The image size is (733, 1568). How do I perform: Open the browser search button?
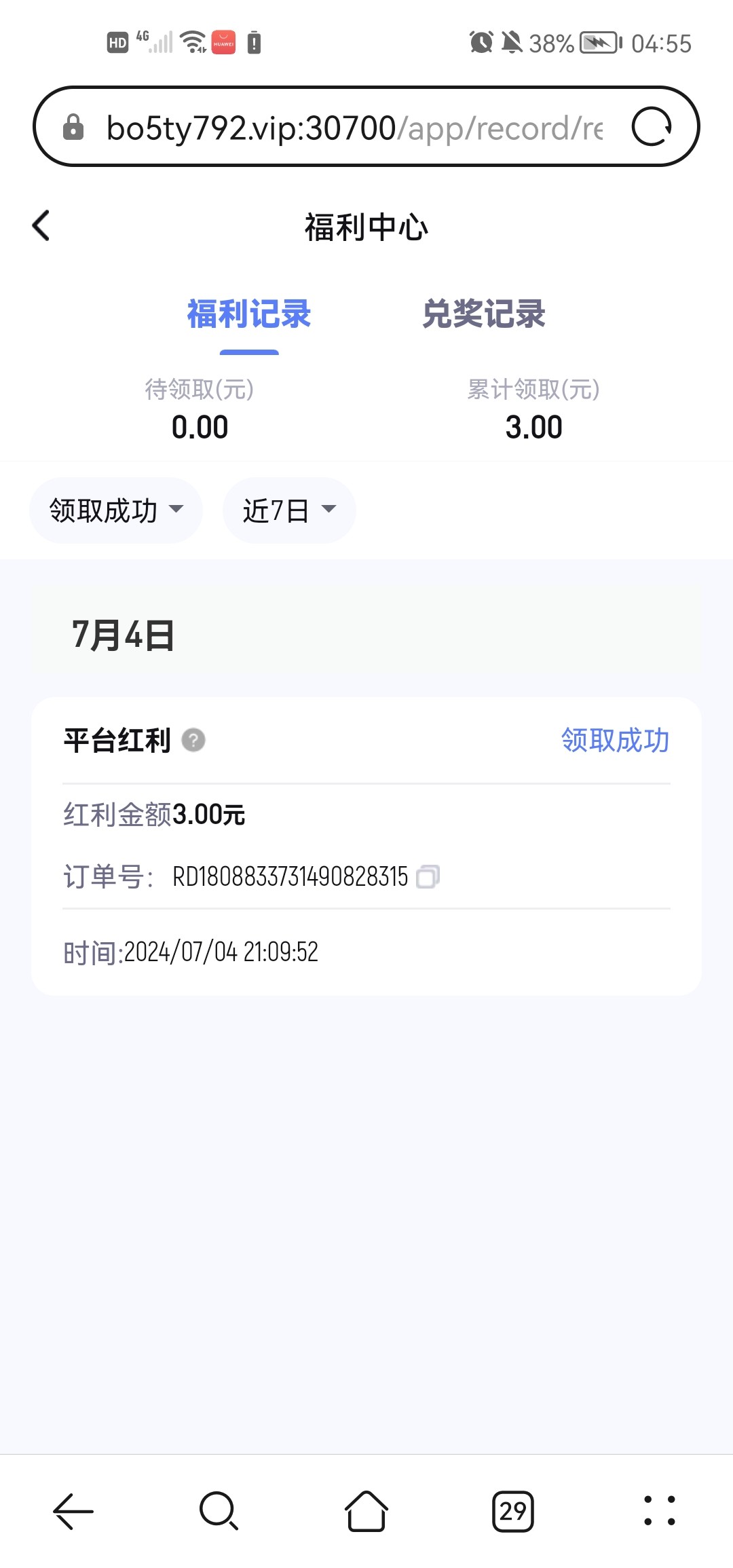pos(219,1511)
